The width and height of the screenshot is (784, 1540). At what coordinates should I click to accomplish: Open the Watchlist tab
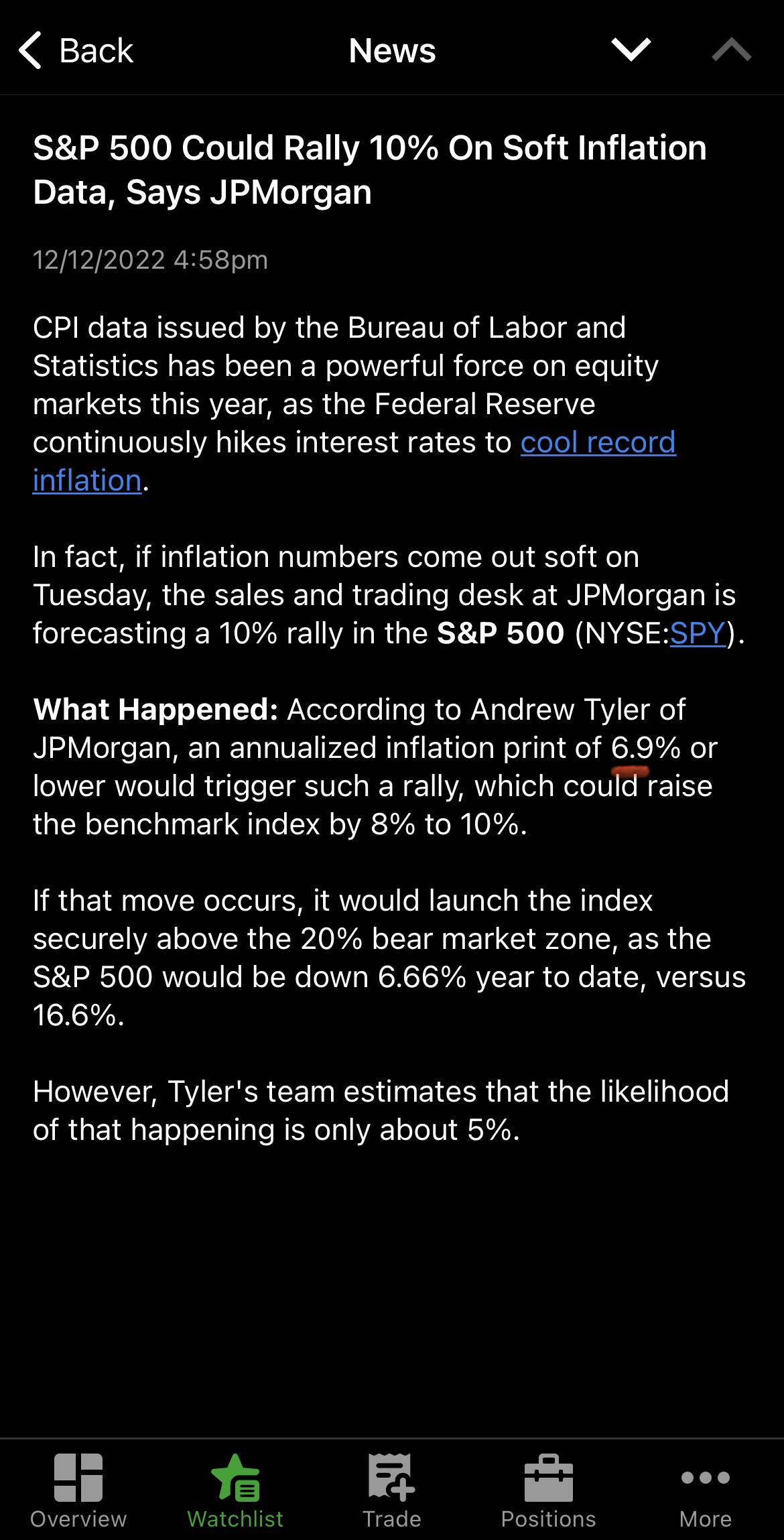click(235, 1489)
